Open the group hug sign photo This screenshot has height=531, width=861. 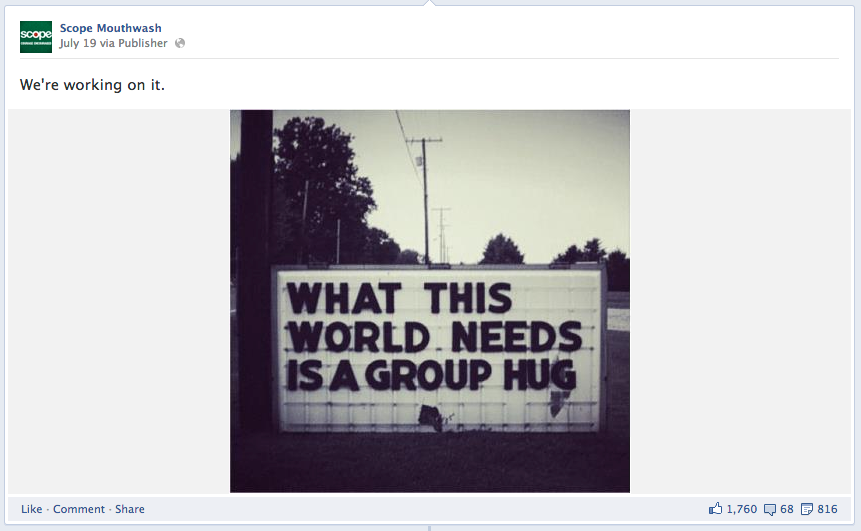(x=430, y=300)
